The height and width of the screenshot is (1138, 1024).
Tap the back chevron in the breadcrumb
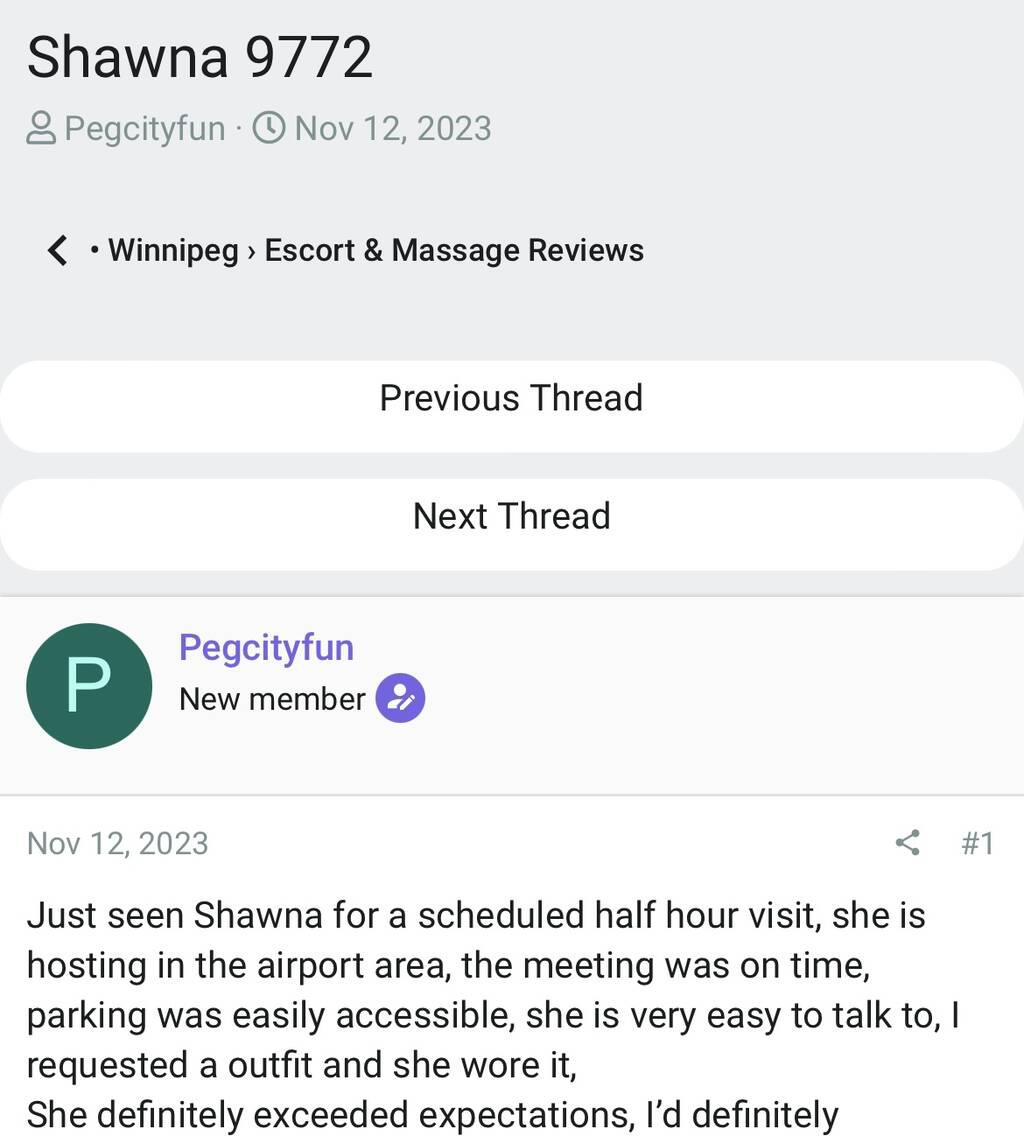[57, 250]
